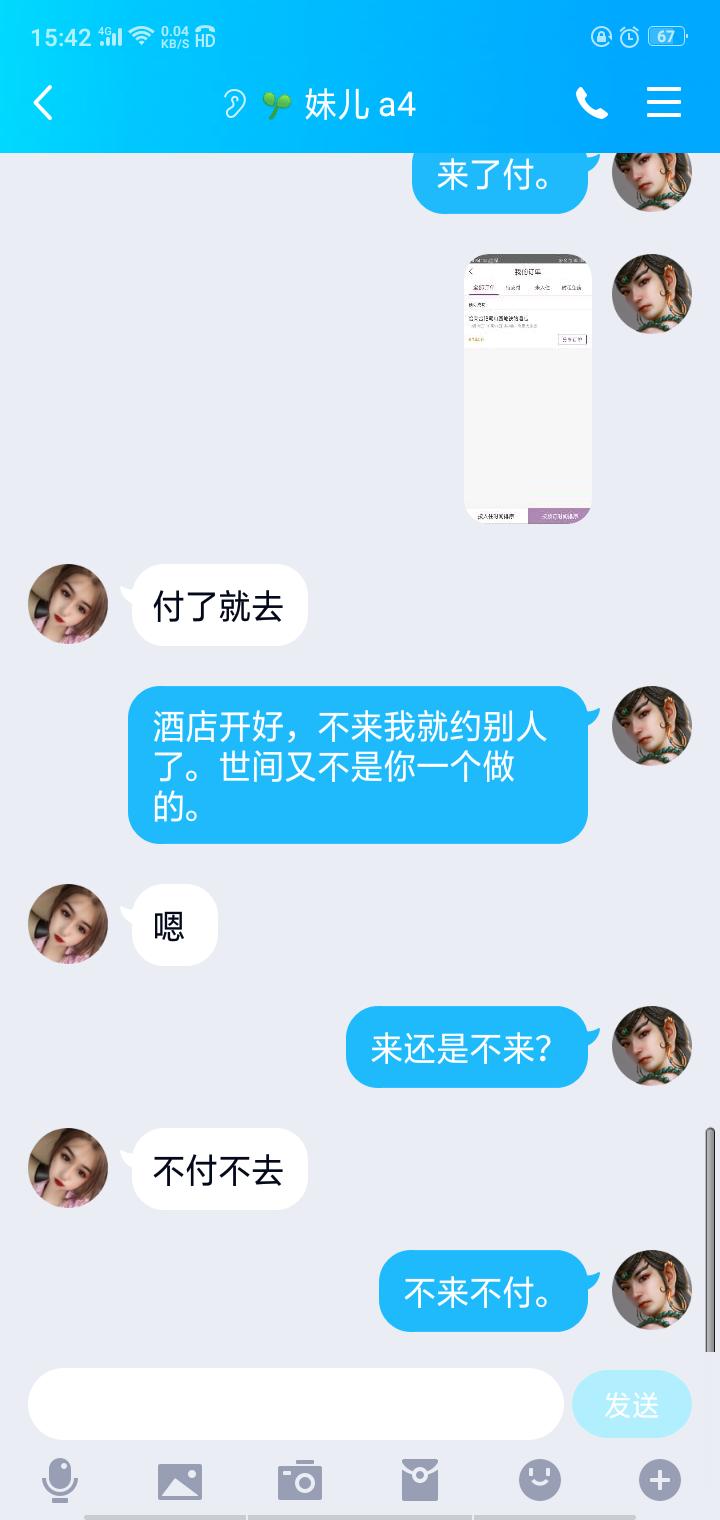
Task: Open the earpiece mode icon beside the chat title
Action: coord(232,103)
